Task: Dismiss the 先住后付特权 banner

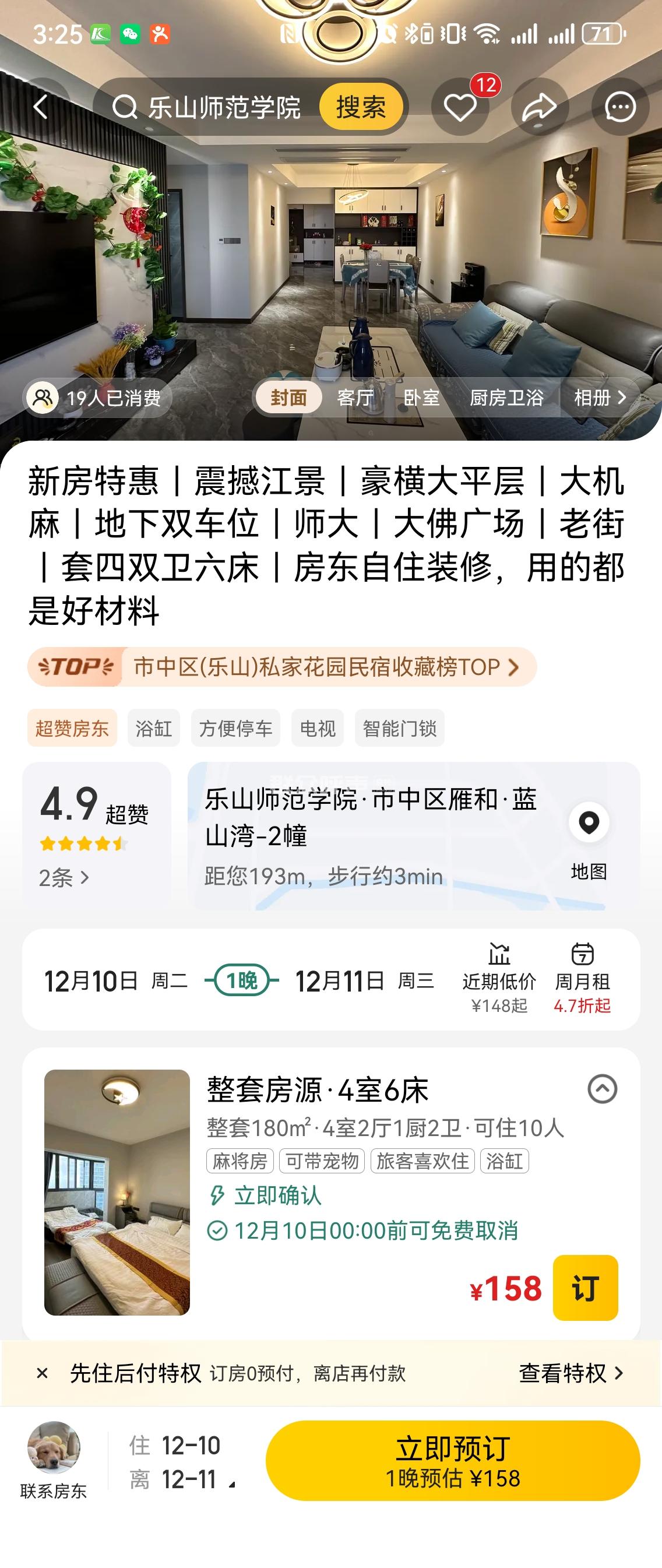Action: pos(42,1373)
